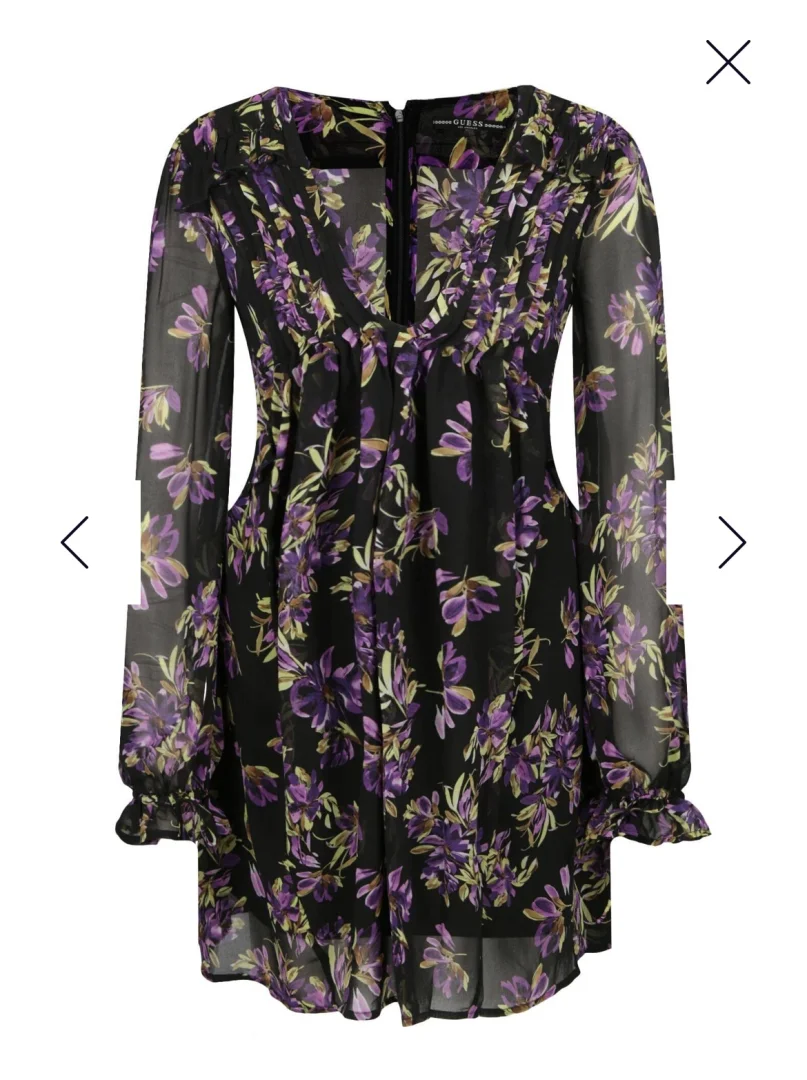Image resolution: width=807 pixels, height=1080 pixels.
Task: Close the full-screen product image viewer
Action: tap(727, 63)
